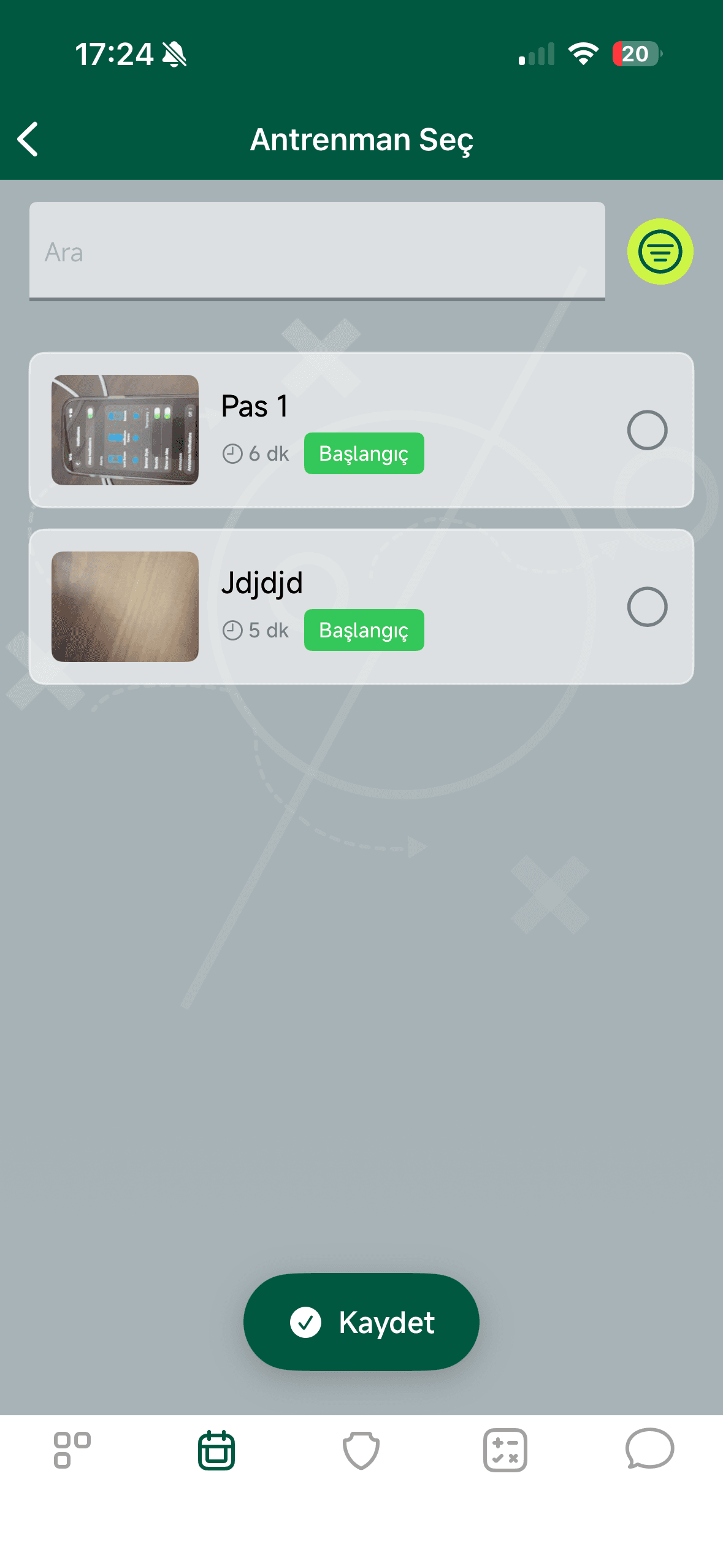Select the Pas 1 radio button
Viewport: 723px width, 1568px height.
coord(647,430)
